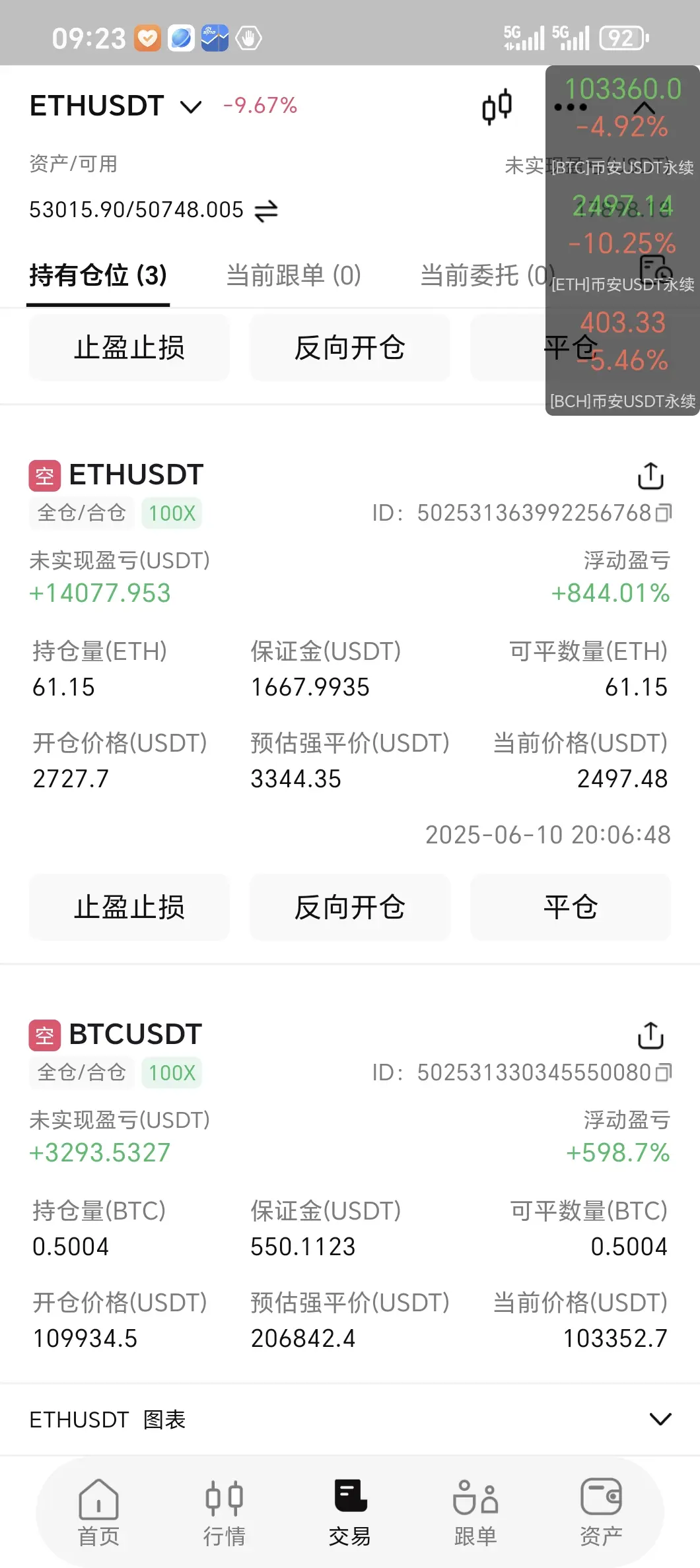The width and height of the screenshot is (700, 1568).
Task: Share the BTCUSDT position
Action: pyautogui.click(x=650, y=1035)
